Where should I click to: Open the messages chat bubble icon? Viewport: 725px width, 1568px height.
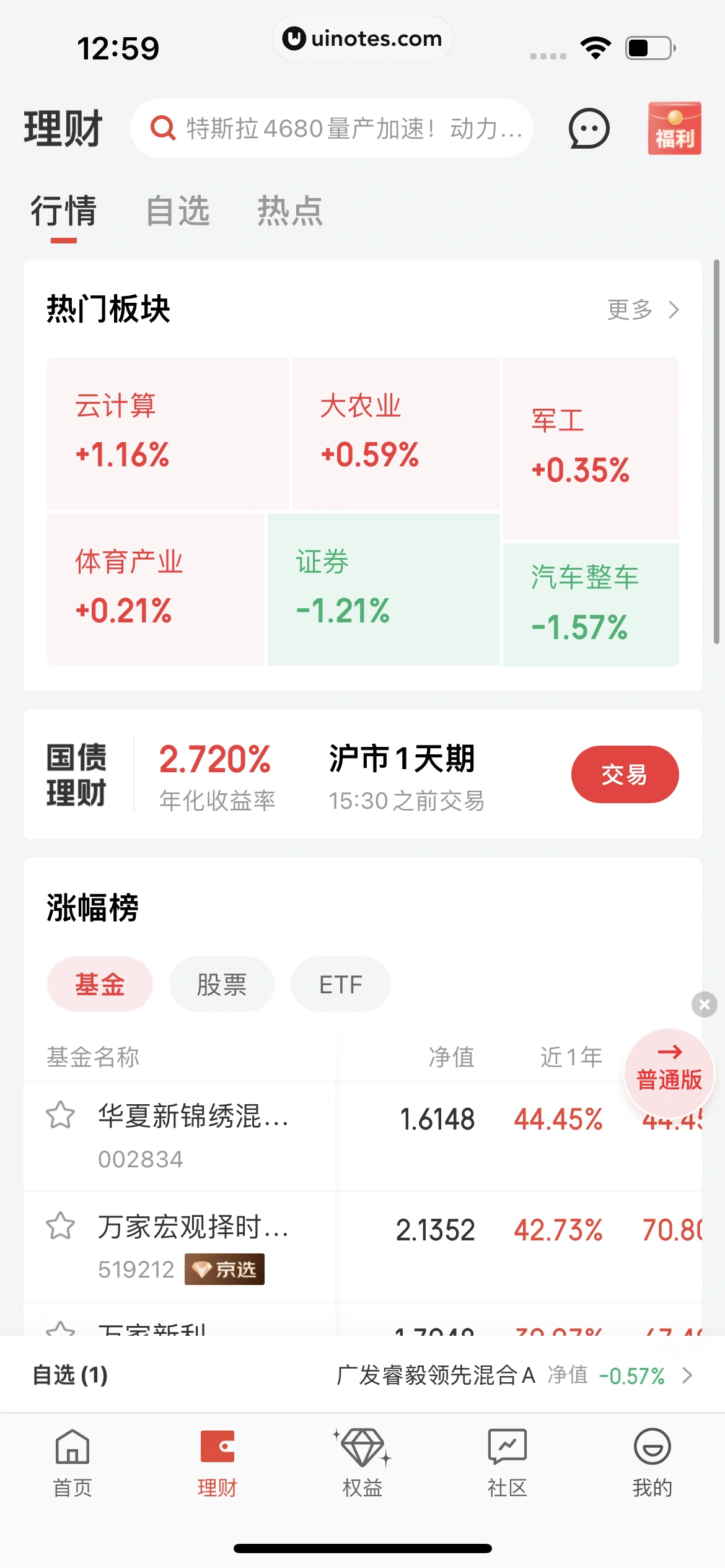click(x=589, y=129)
